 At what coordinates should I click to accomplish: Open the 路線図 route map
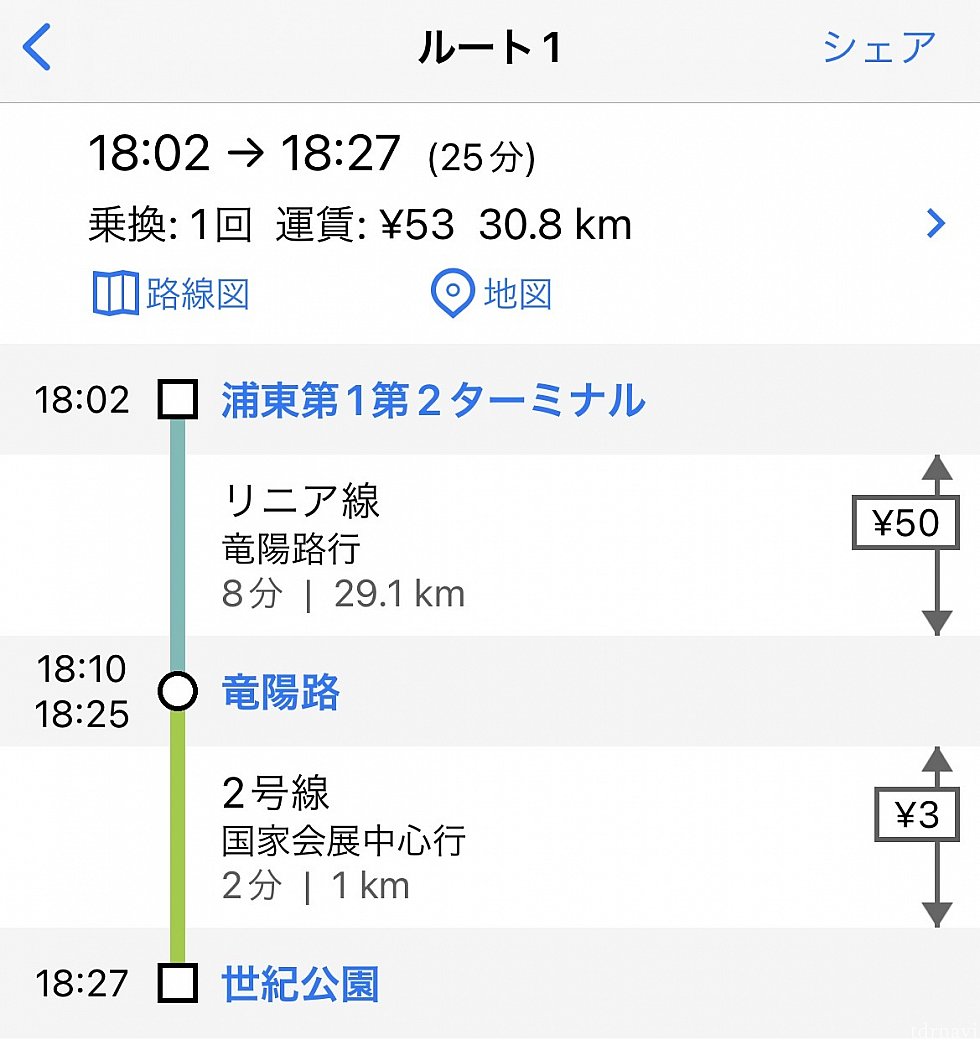[171, 295]
